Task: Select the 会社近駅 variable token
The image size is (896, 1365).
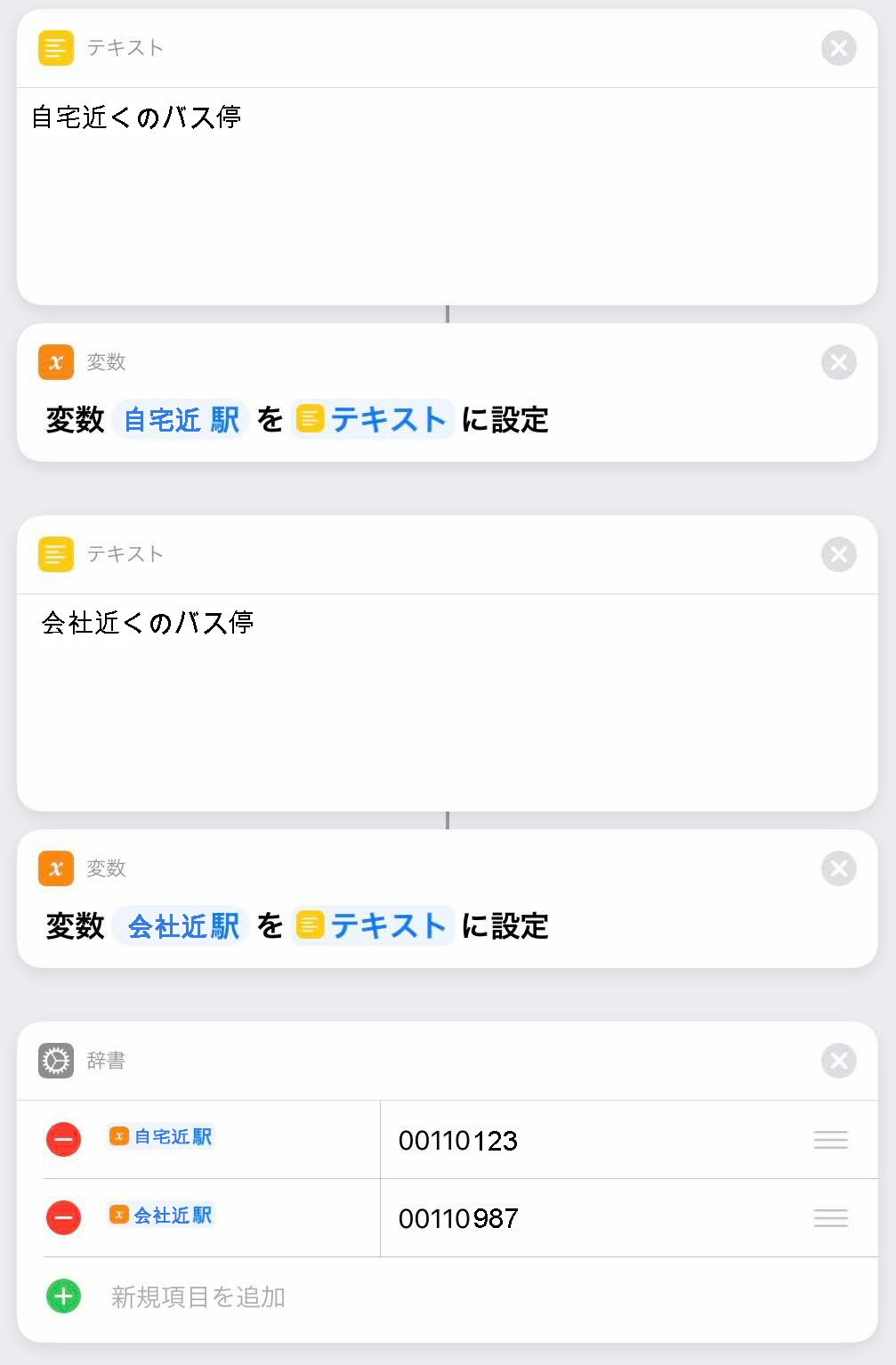Action: [179, 925]
